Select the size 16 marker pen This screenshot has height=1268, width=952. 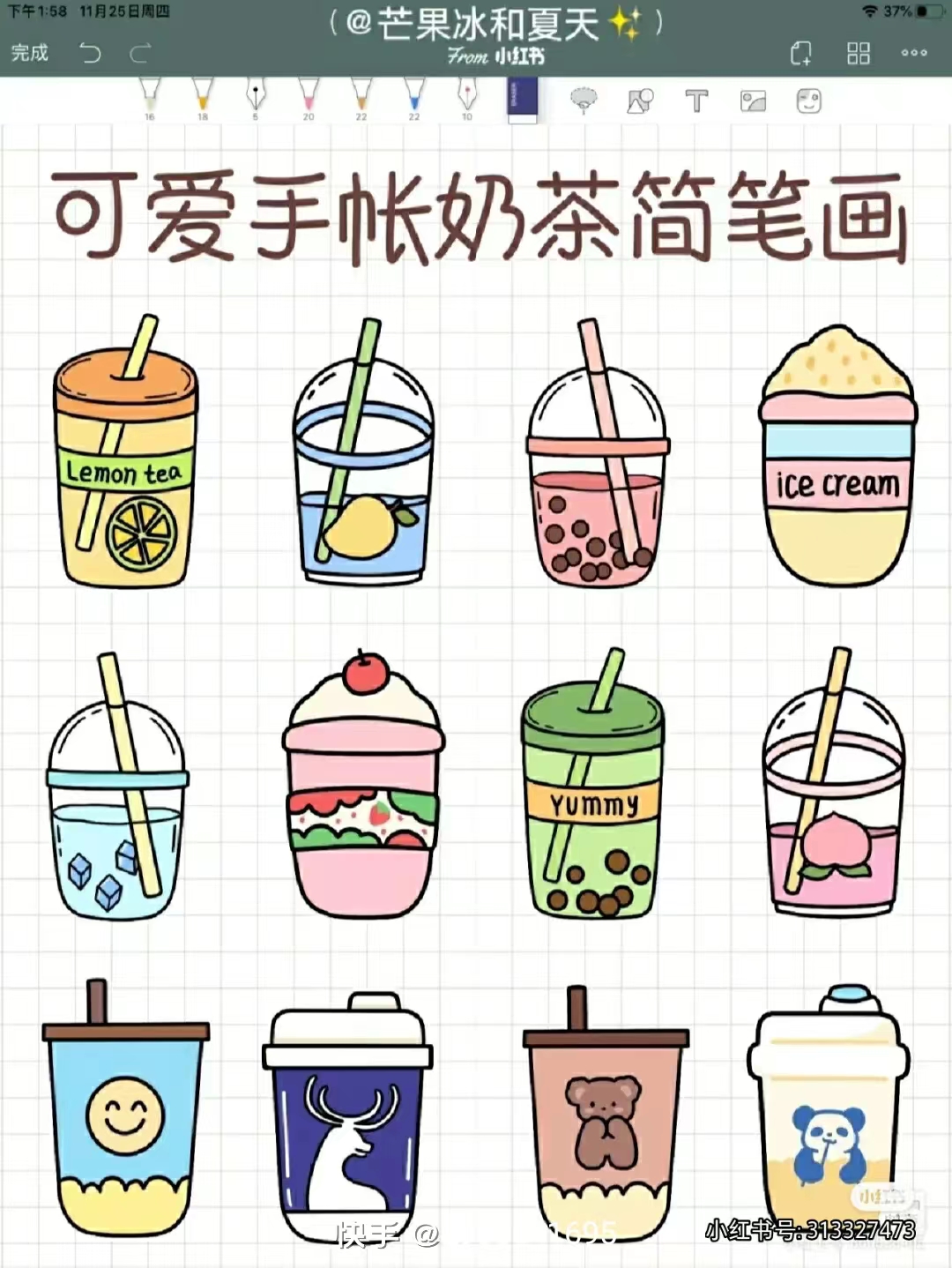(x=148, y=99)
